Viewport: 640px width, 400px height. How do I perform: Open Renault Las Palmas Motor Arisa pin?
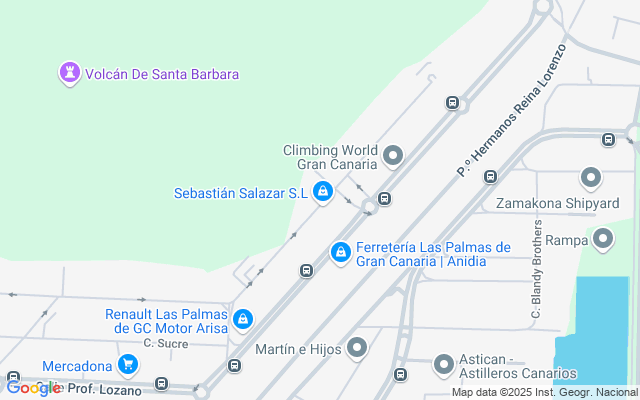pyautogui.click(x=243, y=320)
